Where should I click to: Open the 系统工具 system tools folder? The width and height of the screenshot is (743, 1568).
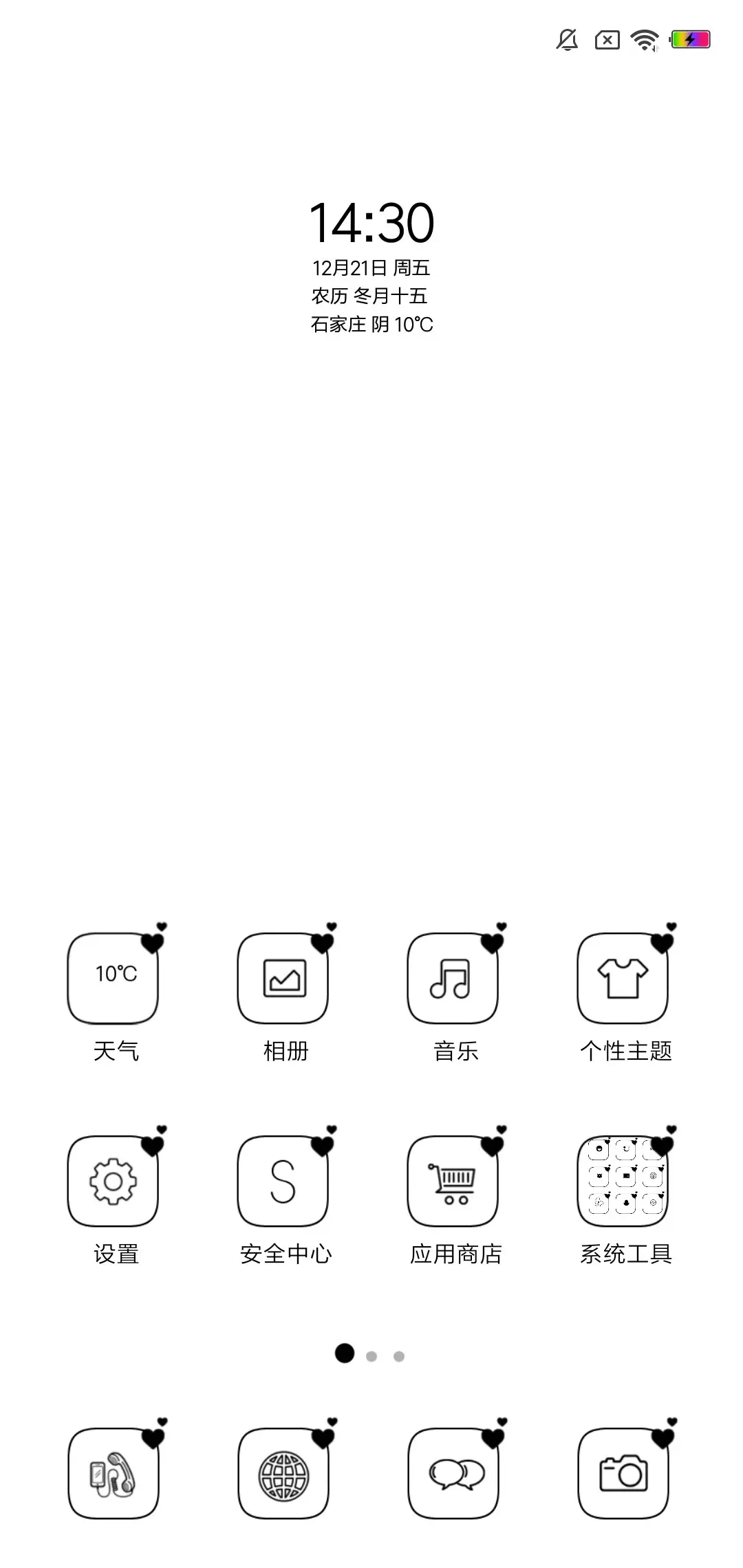(x=623, y=1183)
